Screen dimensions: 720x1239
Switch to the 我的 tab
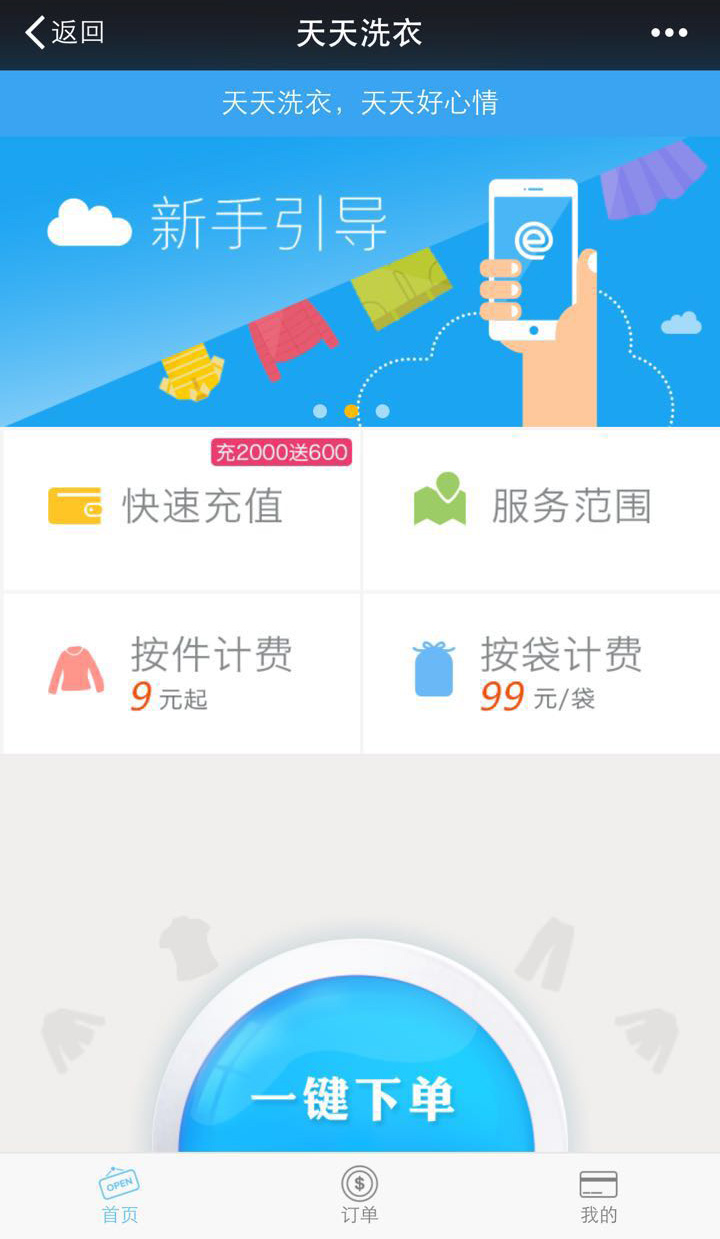(x=599, y=1196)
